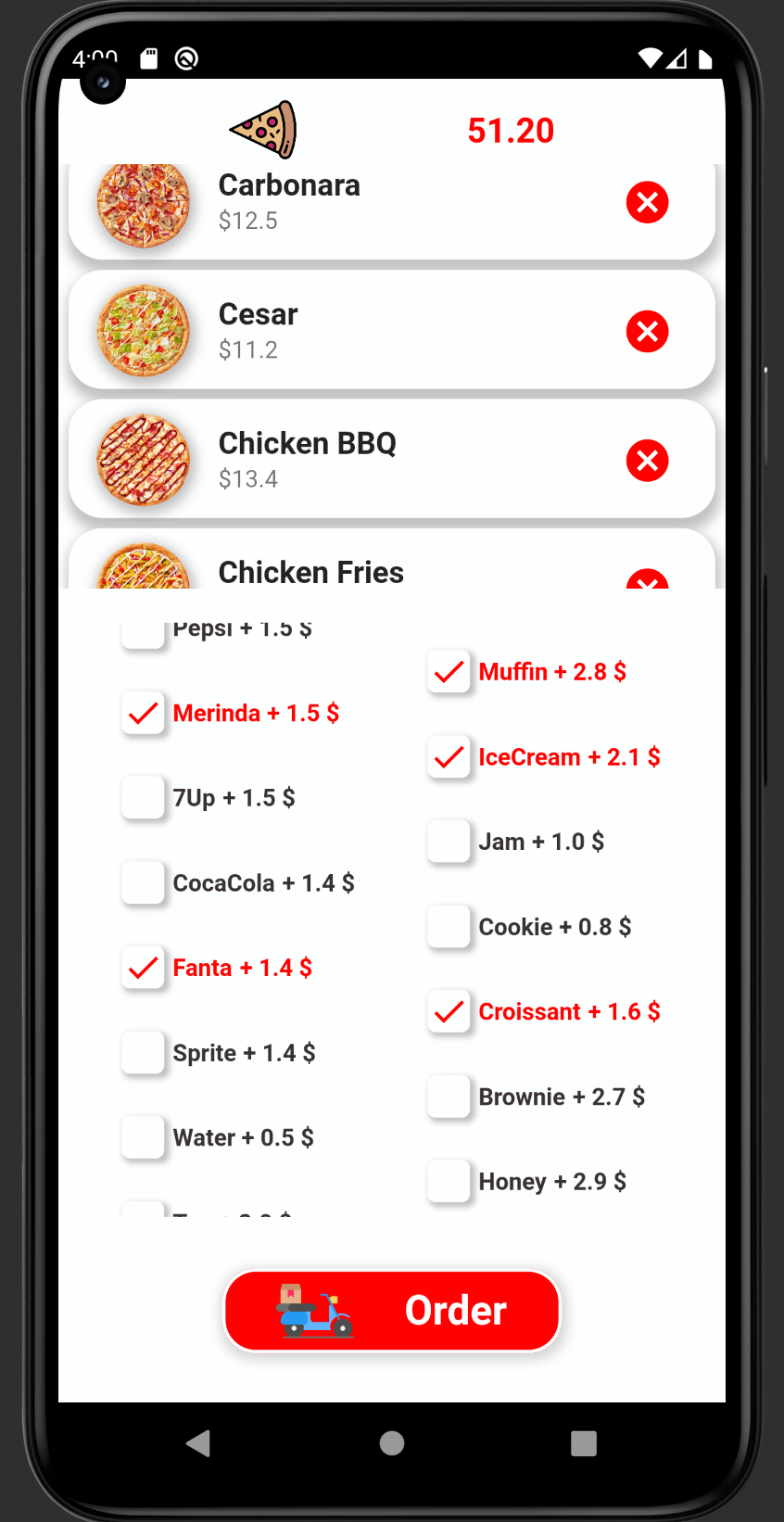The height and width of the screenshot is (1522, 784).
Task: Remove Cesar using its red X icon
Action: (x=647, y=331)
